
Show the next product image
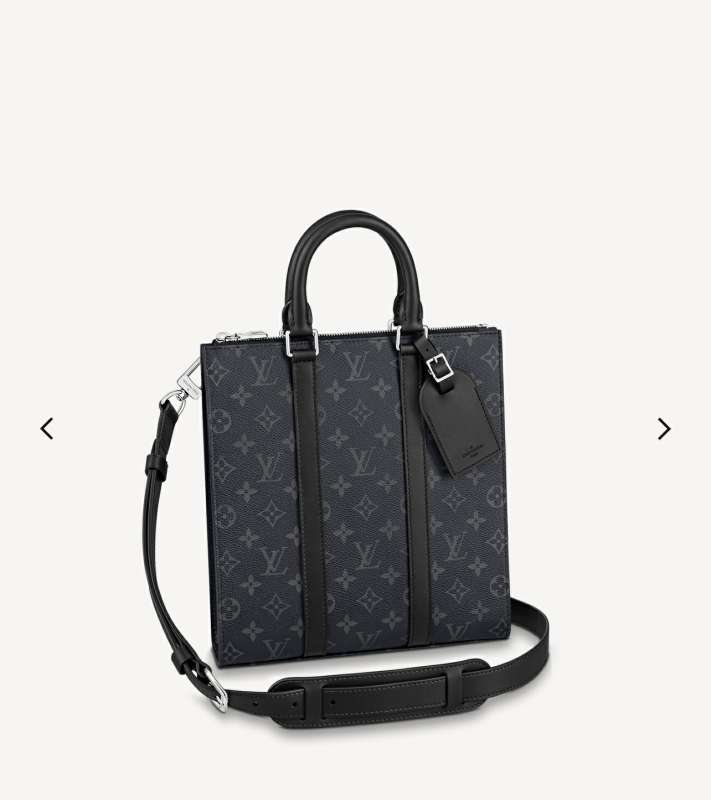tap(663, 429)
